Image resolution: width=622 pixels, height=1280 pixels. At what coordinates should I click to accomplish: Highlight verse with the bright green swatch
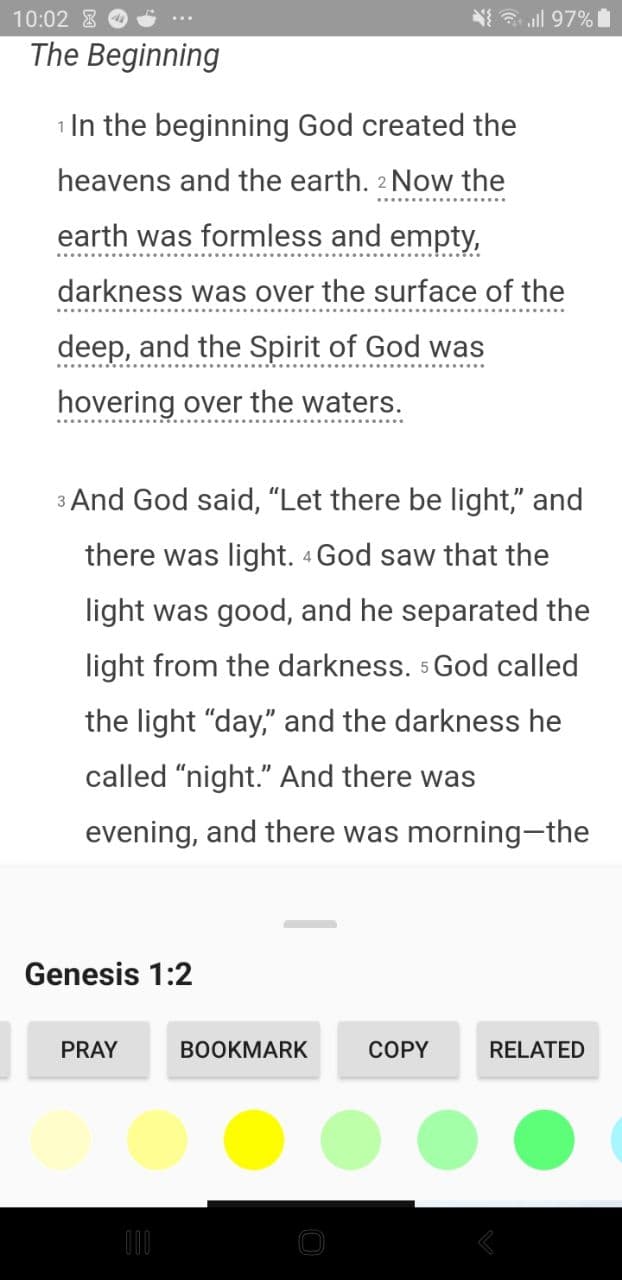[x=544, y=1139]
